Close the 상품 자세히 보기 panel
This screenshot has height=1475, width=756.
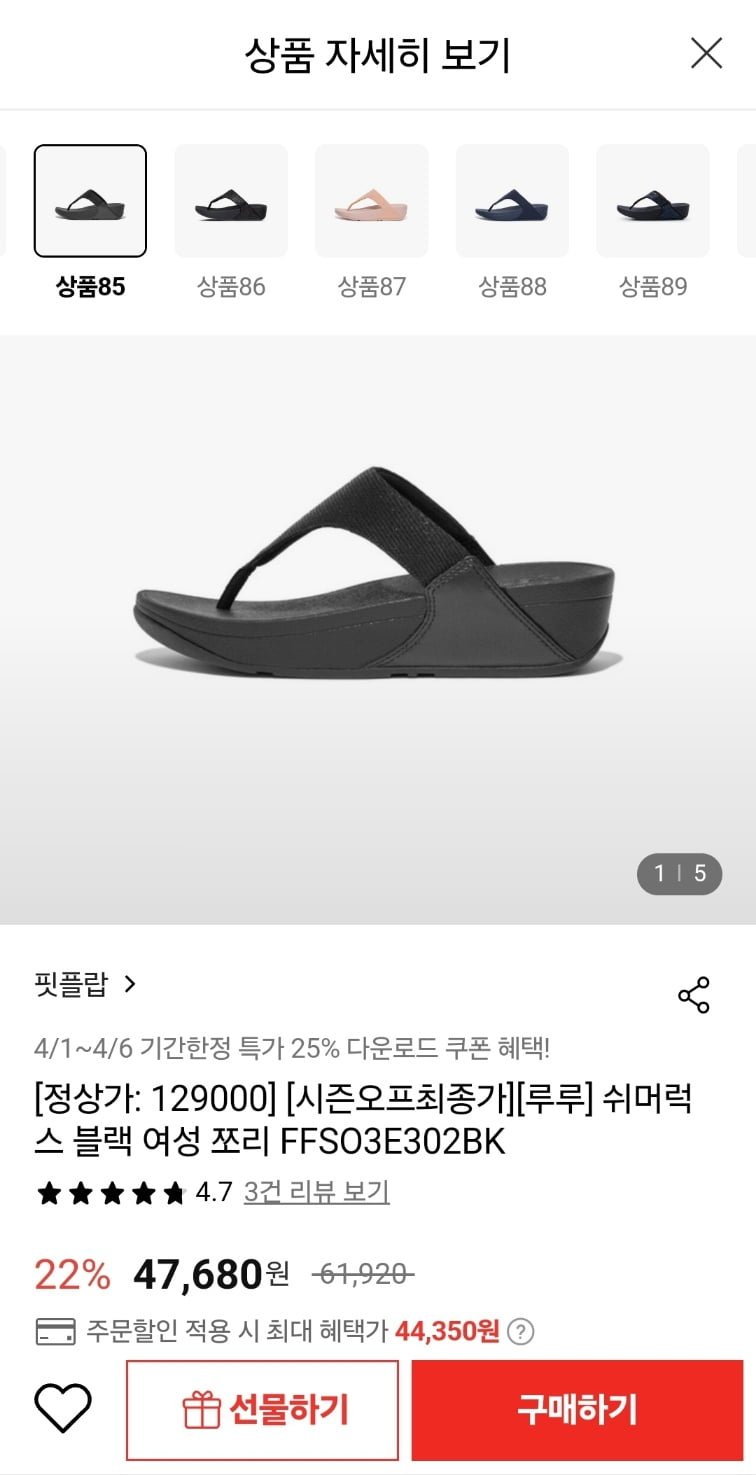pyautogui.click(x=706, y=54)
